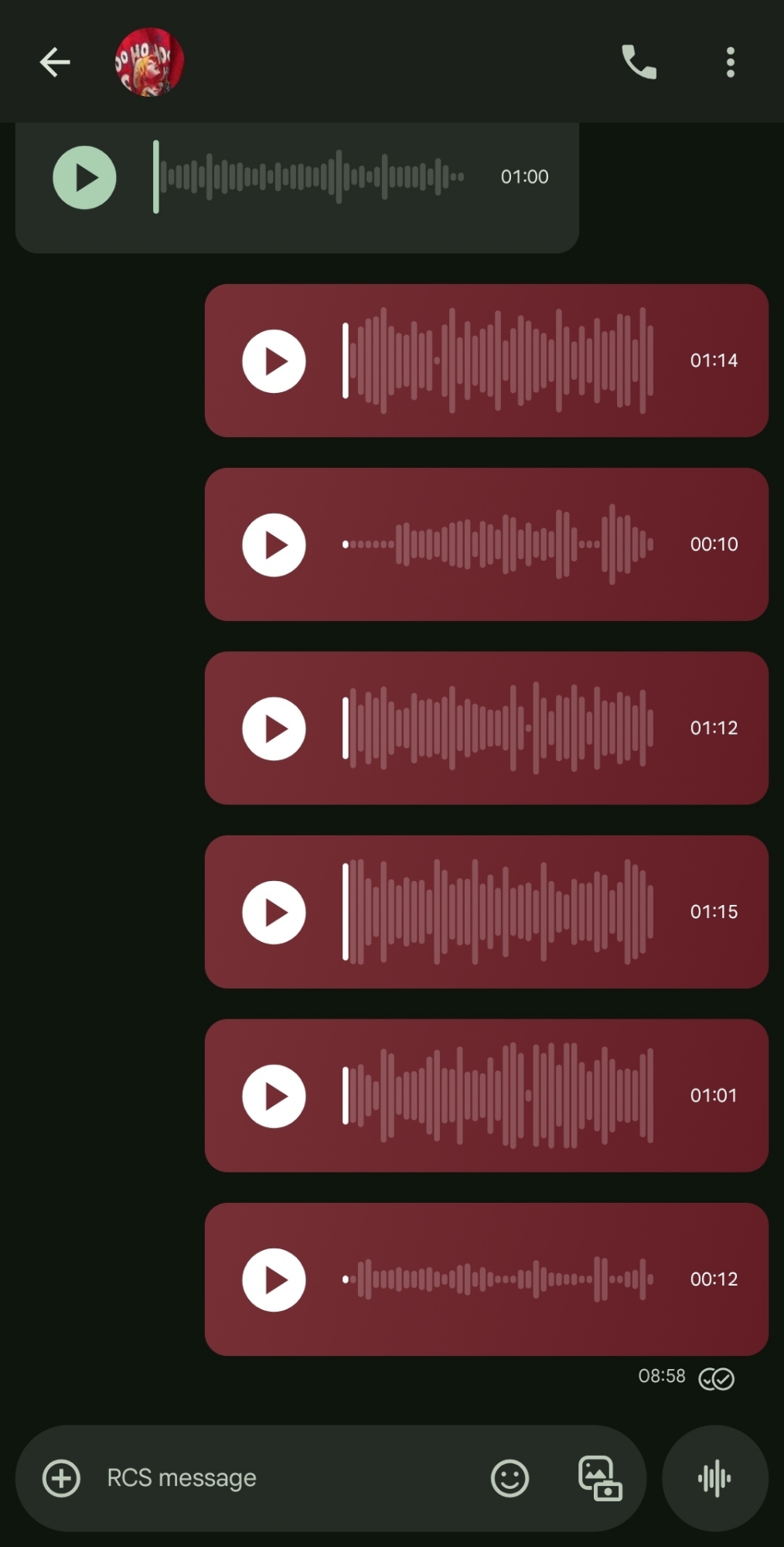Play the 00:10 voice message
This screenshot has width=784, height=1547.
pyautogui.click(x=274, y=545)
